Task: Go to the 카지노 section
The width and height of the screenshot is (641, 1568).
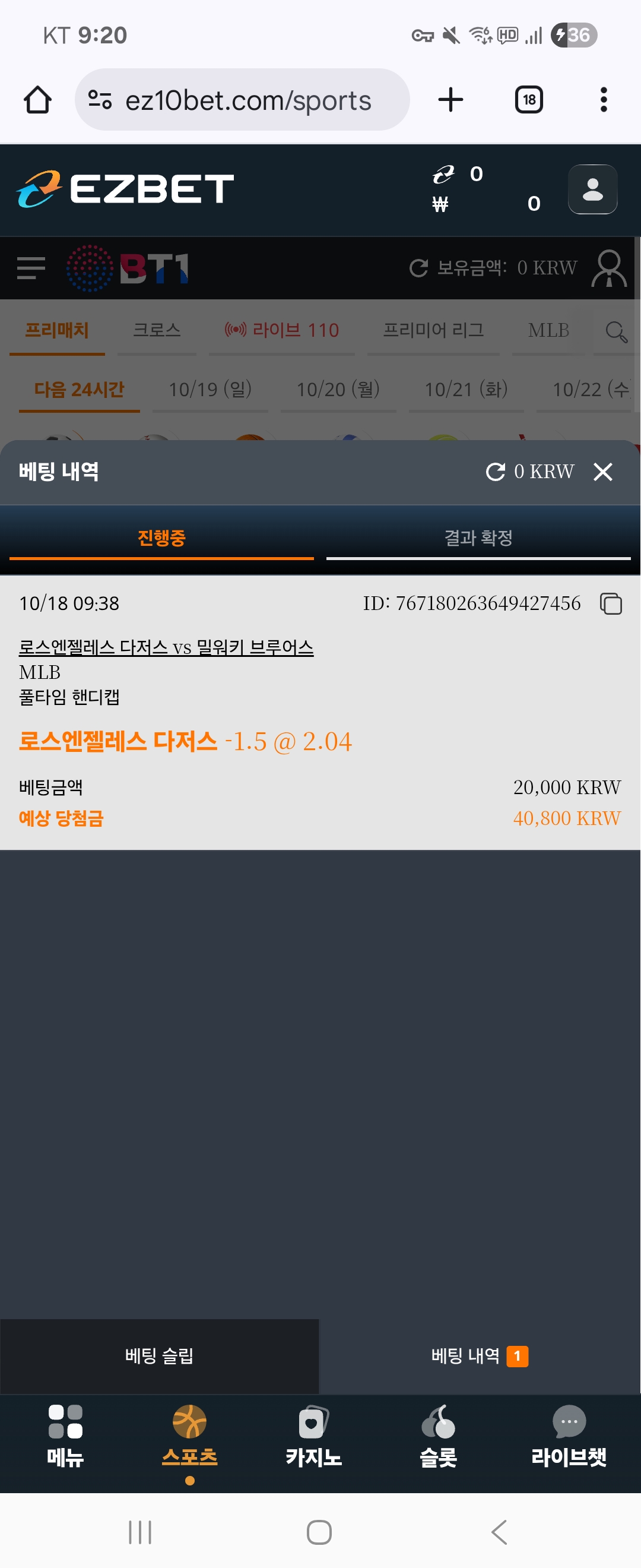Action: coord(313,1437)
